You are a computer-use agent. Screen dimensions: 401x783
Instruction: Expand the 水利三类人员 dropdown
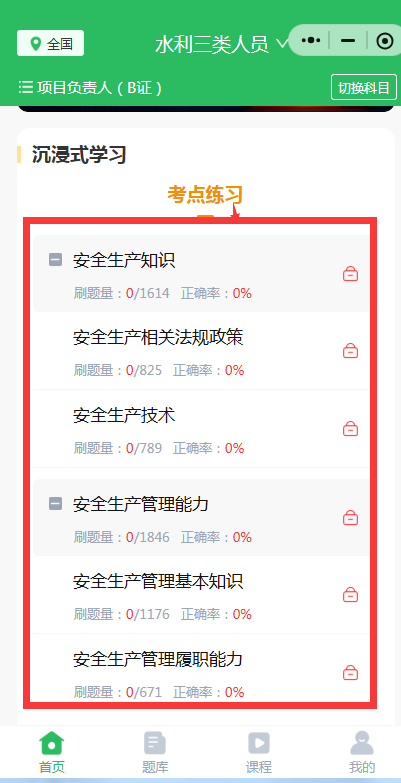(x=221, y=44)
